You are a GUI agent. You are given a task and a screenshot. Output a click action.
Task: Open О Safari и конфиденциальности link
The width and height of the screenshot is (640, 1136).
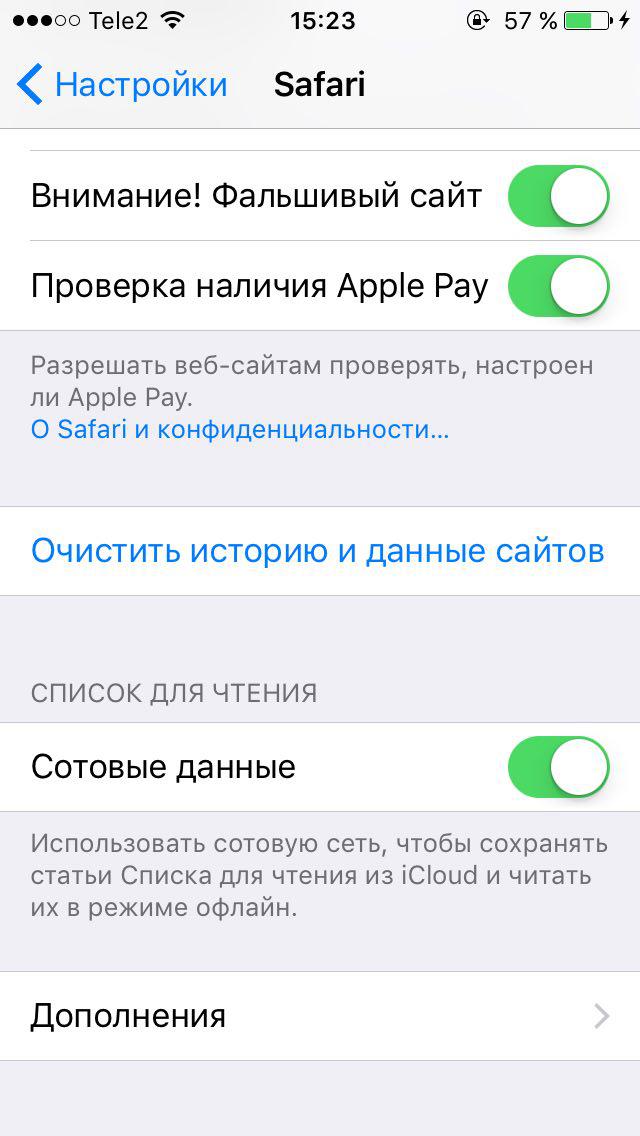240,430
